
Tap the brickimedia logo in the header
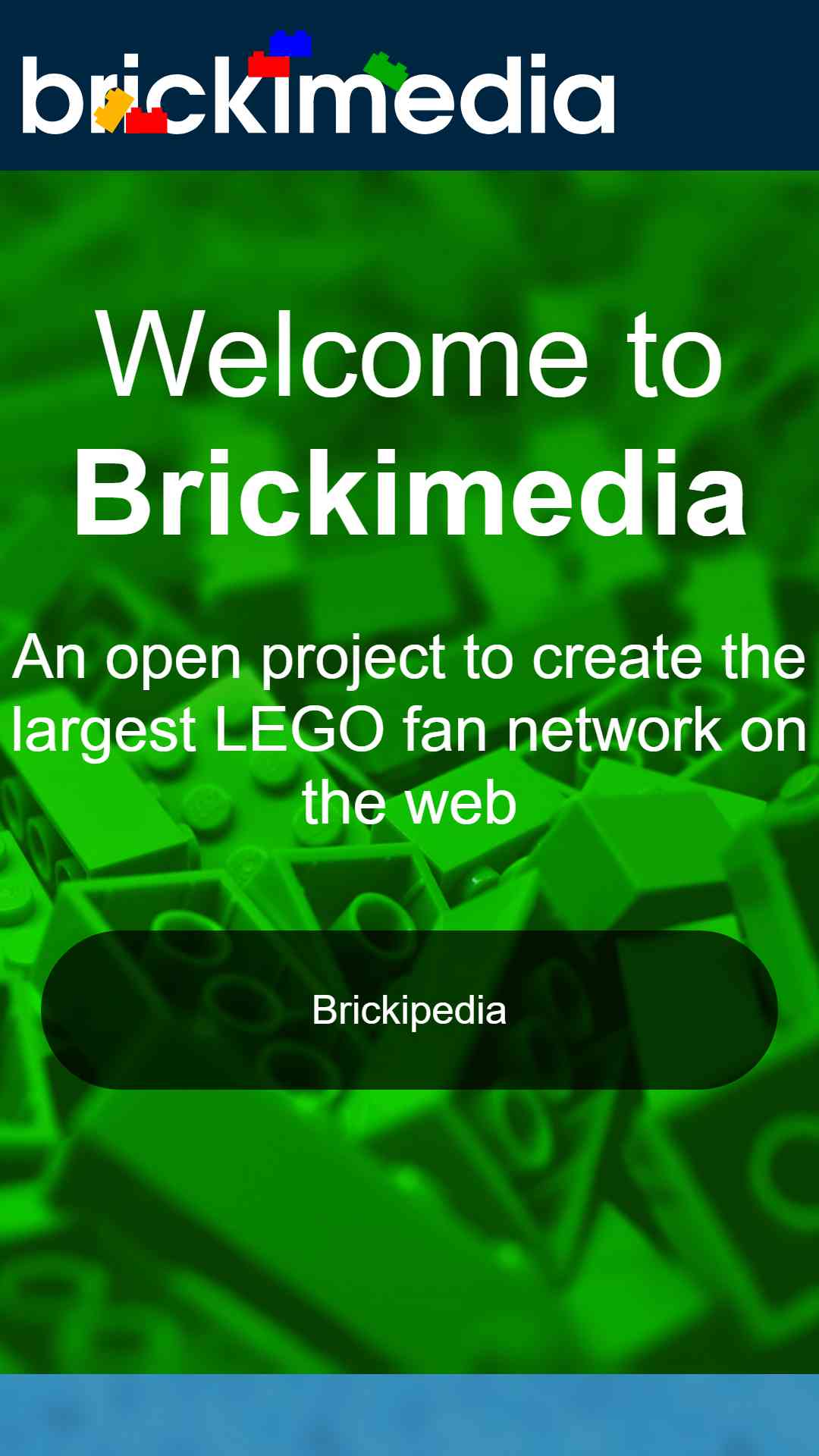pyautogui.click(x=318, y=83)
